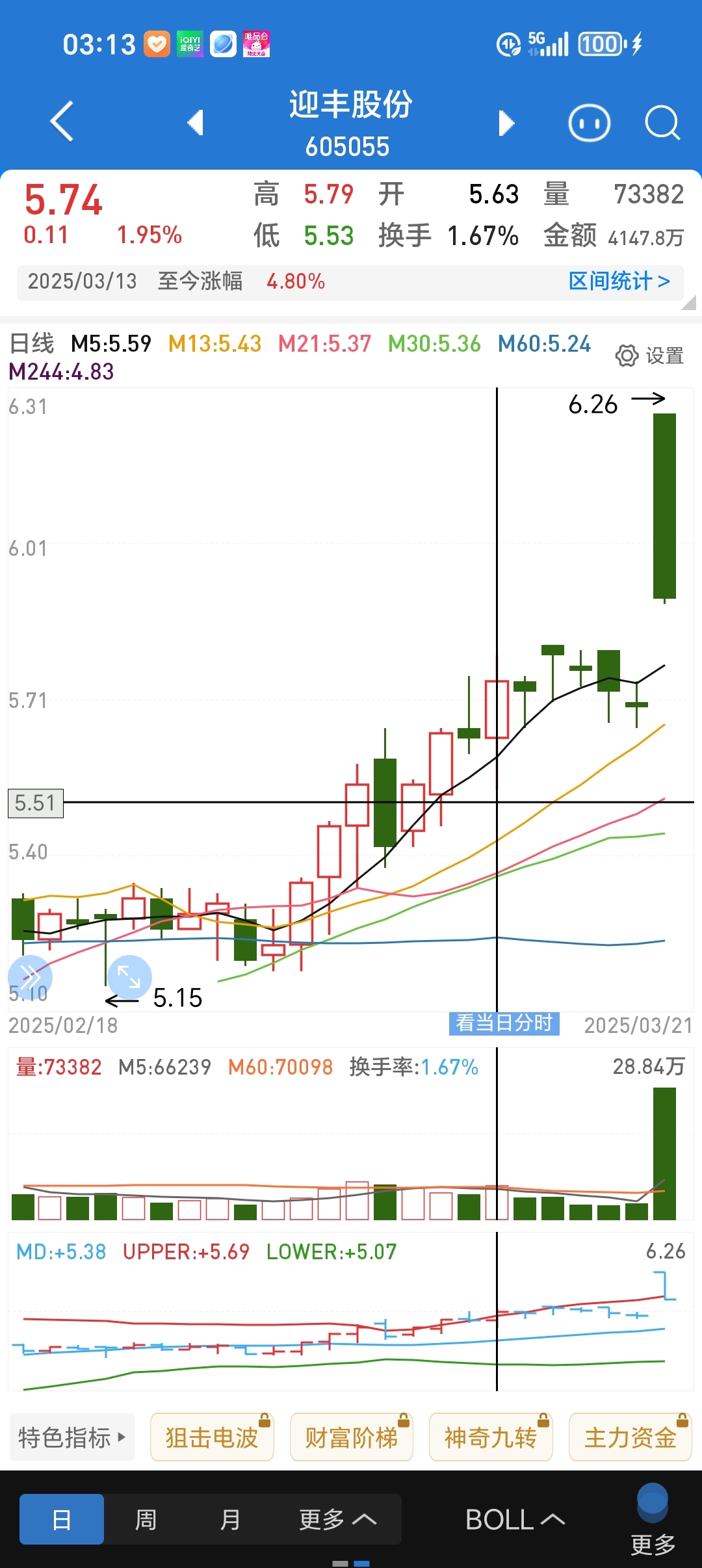The image size is (702, 1568).
Task: Open the BOLL indicator selection dropdown
Action: point(515,1520)
